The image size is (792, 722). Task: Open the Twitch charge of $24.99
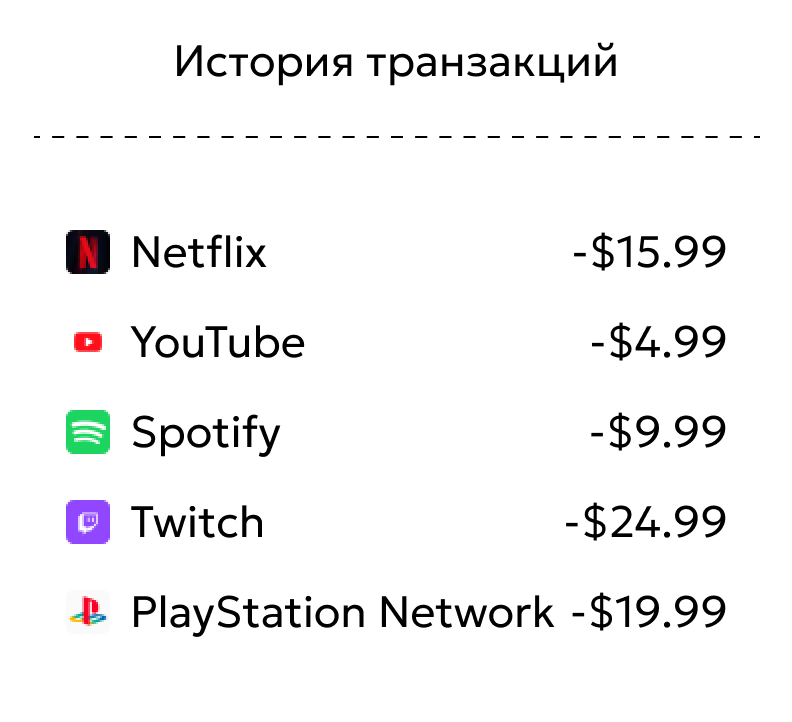point(396,522)
